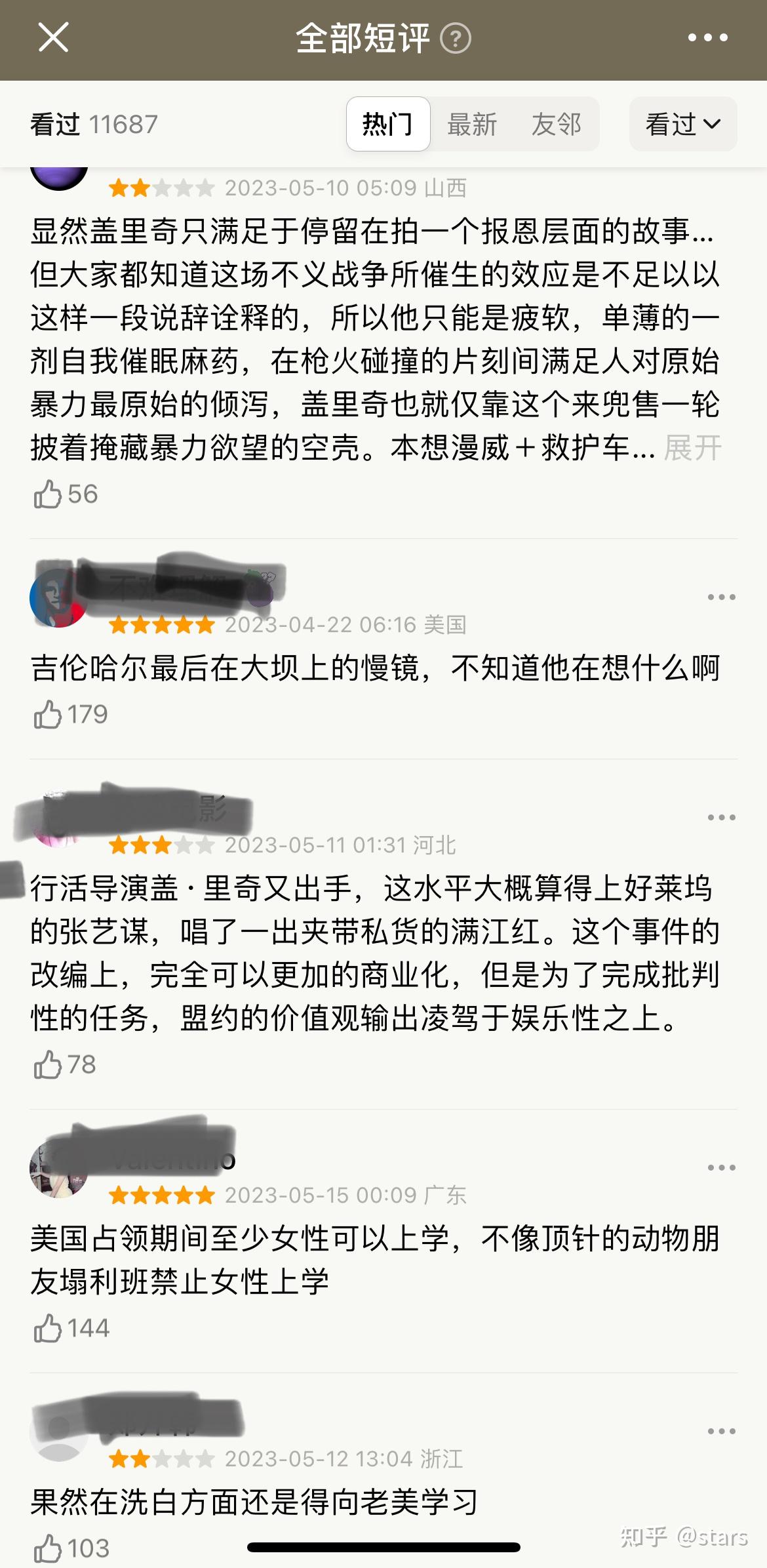Open the help icon beside 全部短评
This screenshot has height=1568, width=767.
455,39
